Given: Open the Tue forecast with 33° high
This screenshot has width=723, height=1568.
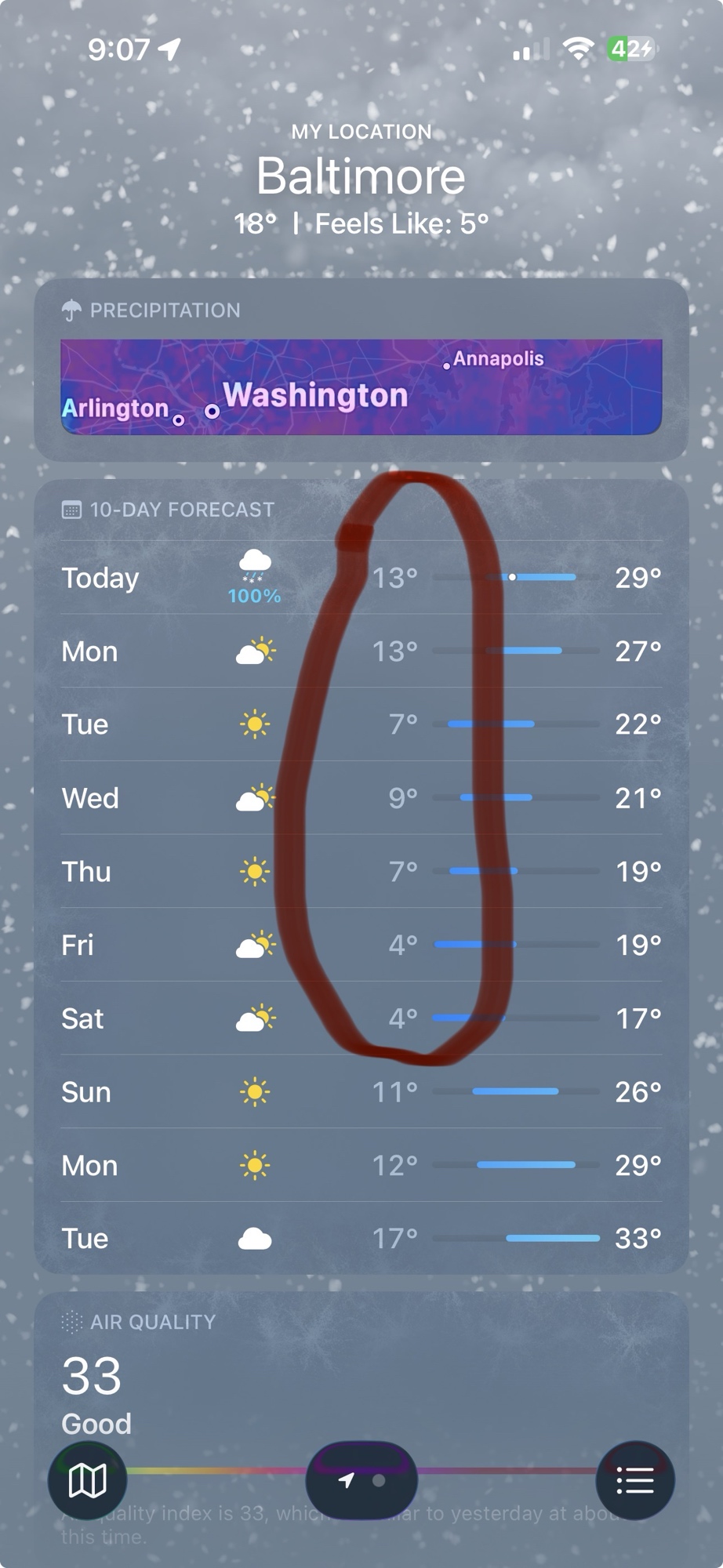Looking at the screenshot, I should pyautogui.click(x=361, y=1239).
